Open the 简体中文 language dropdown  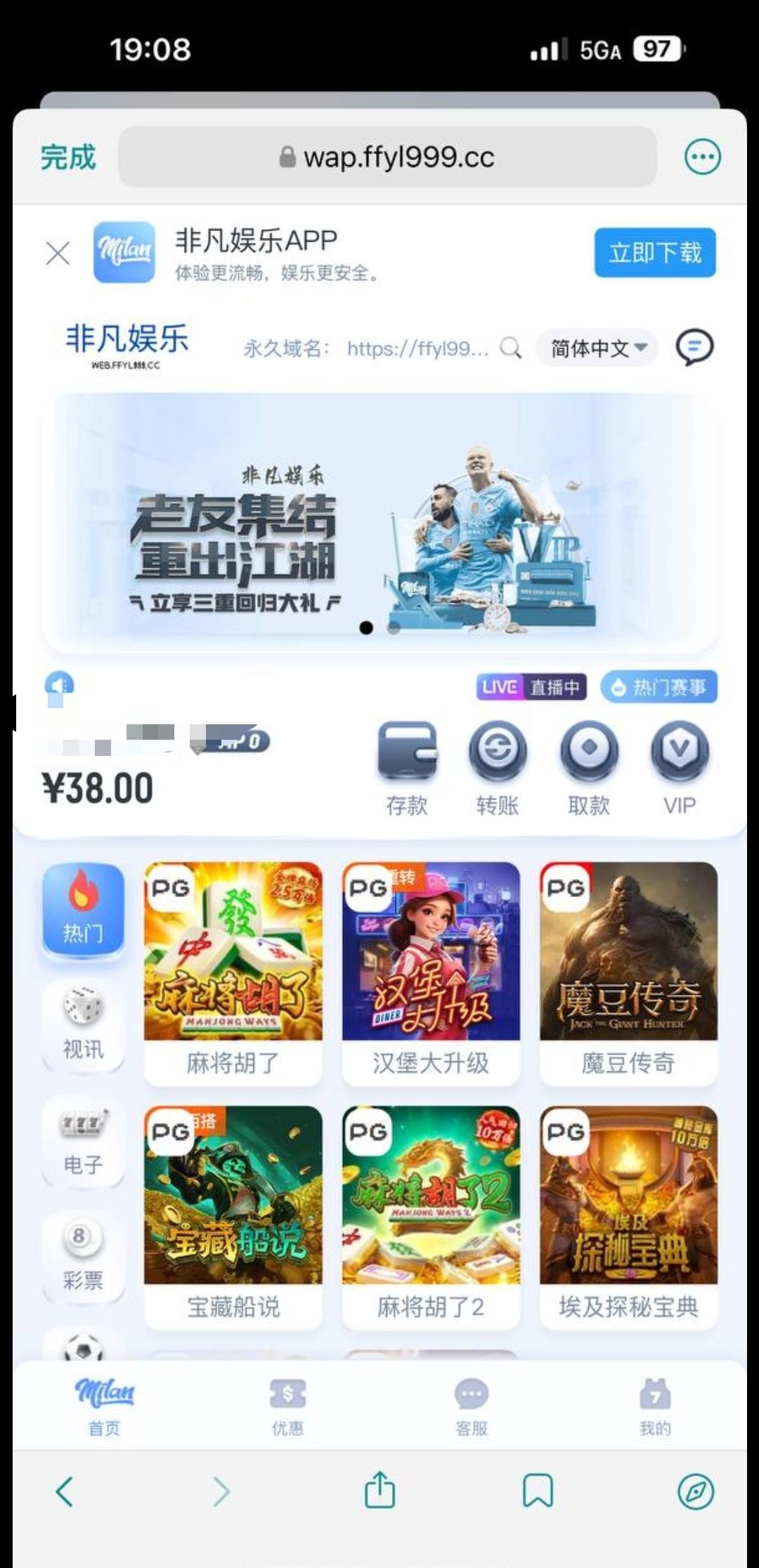pyautogui.click(x=597, y=348)
